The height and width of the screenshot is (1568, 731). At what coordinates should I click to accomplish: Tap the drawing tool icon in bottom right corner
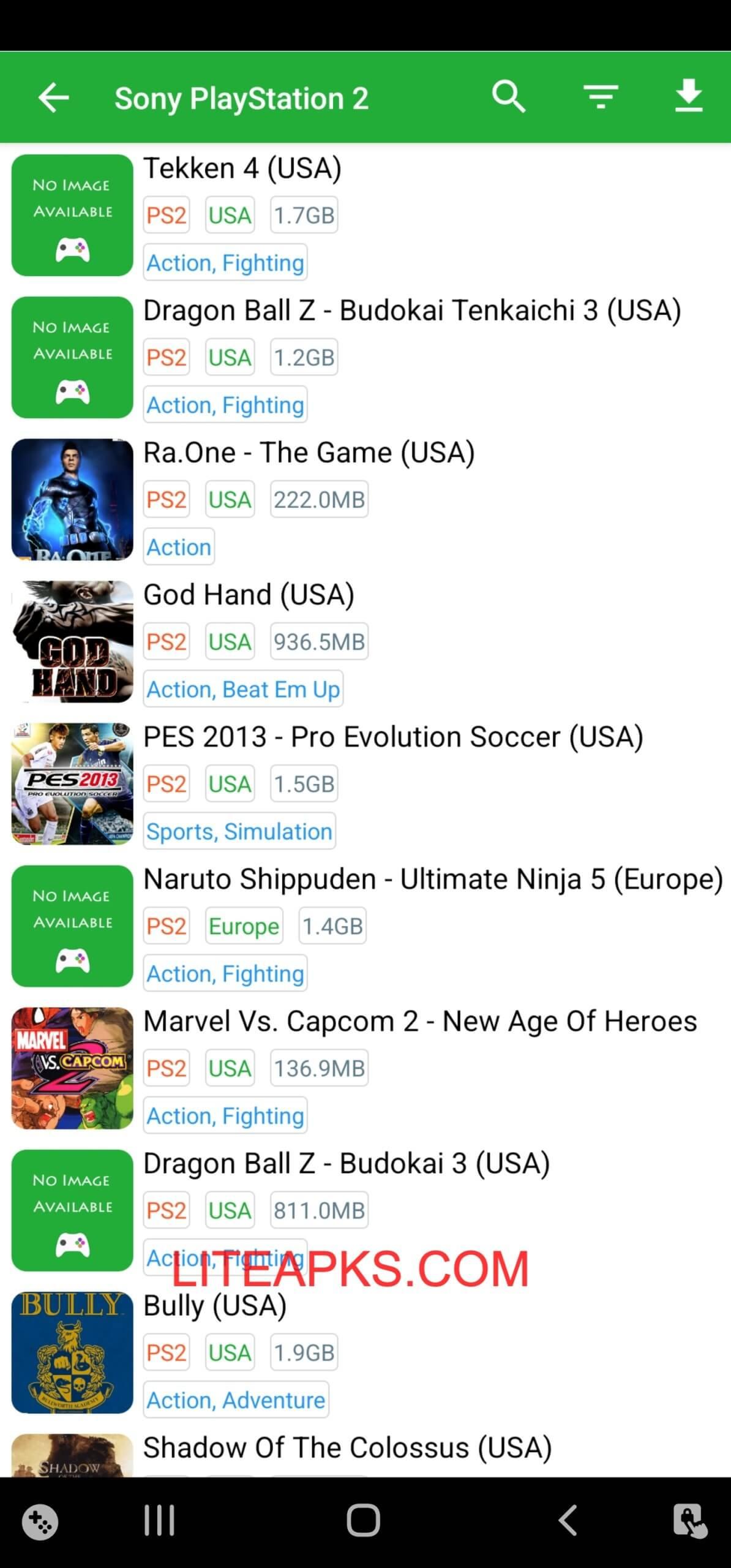[x=689, y=1519]
